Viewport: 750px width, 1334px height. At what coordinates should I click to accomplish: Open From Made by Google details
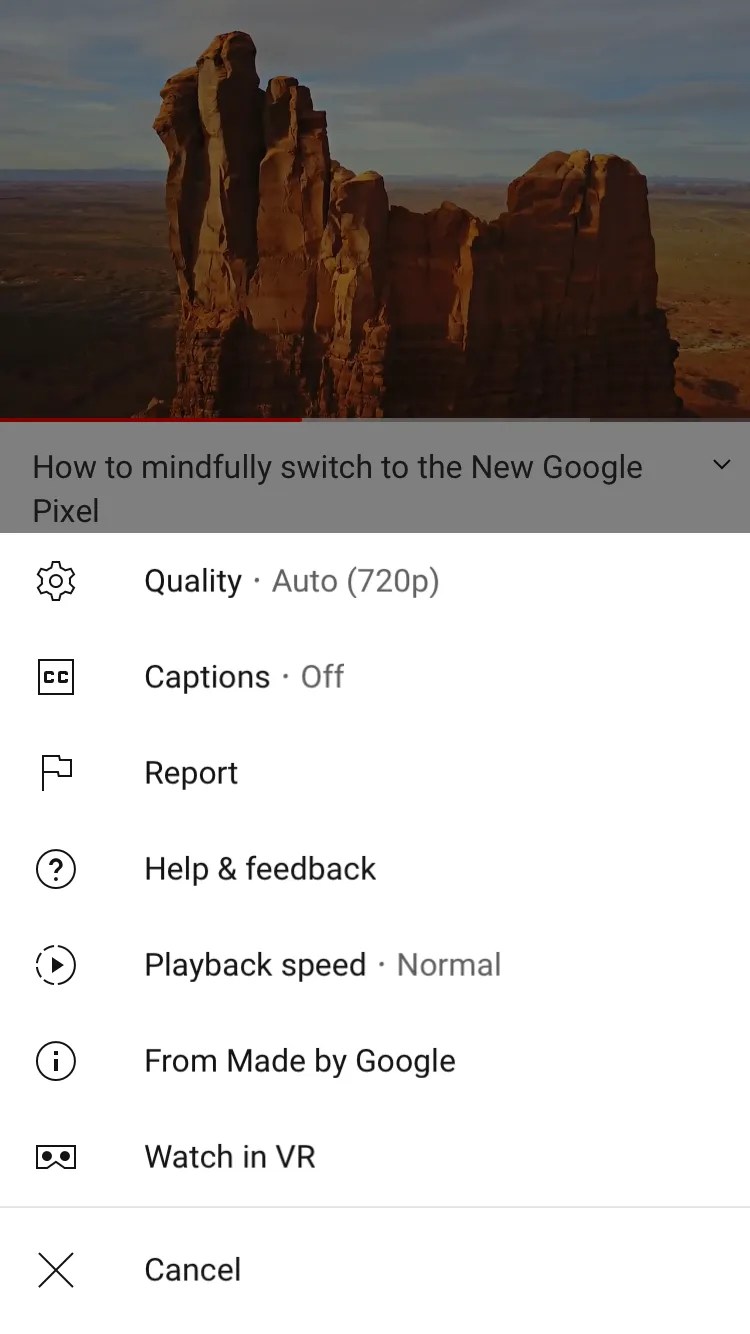tap(299, 1061)
